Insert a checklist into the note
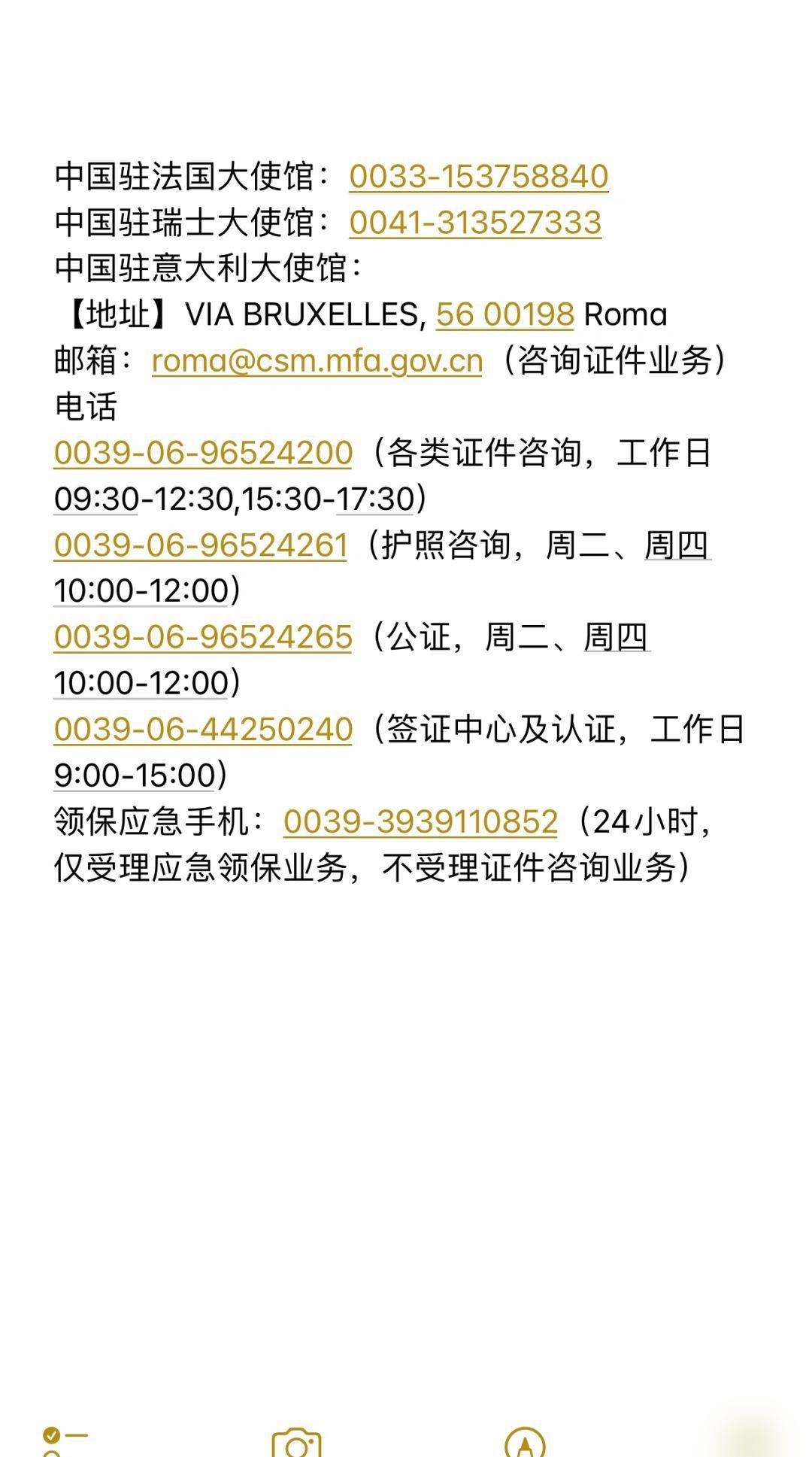This screenshot has height=1457, width=812. click(x=64, y=1440)
